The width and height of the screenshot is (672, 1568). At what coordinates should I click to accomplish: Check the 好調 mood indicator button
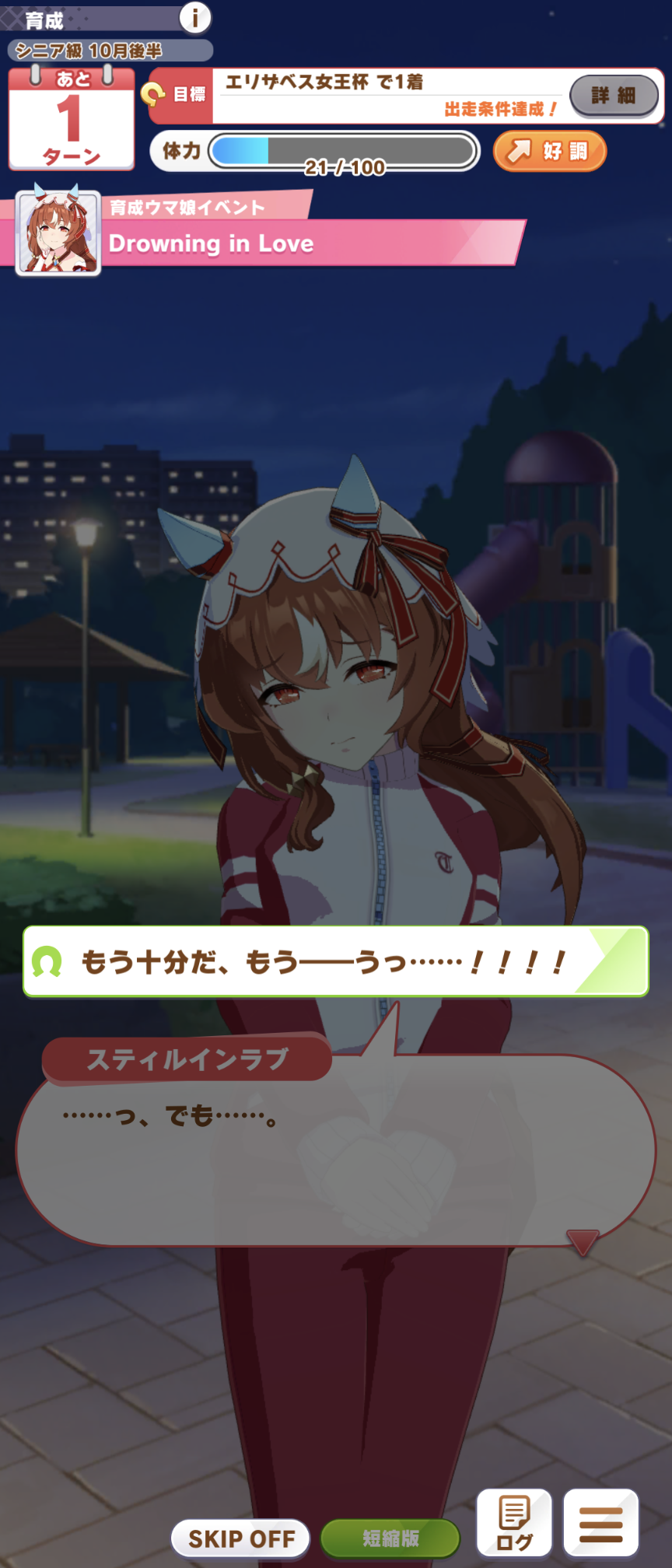pos(550,151)
